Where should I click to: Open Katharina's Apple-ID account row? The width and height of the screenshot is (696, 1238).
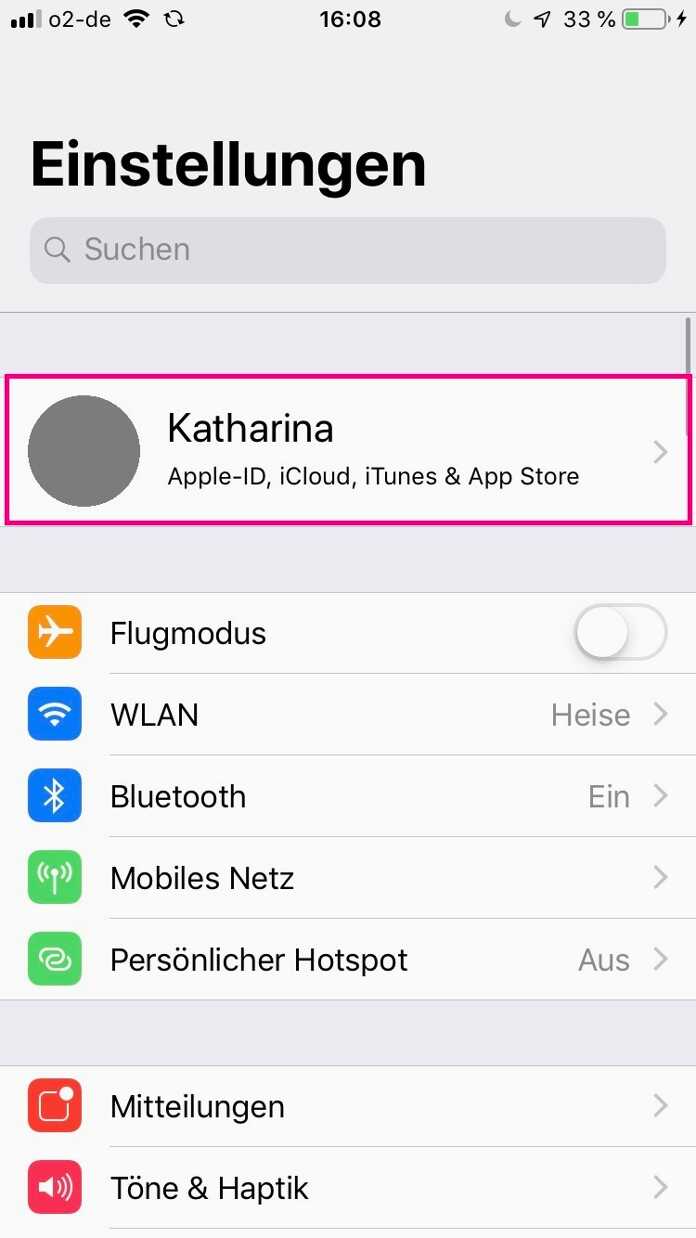click(347, 450)
